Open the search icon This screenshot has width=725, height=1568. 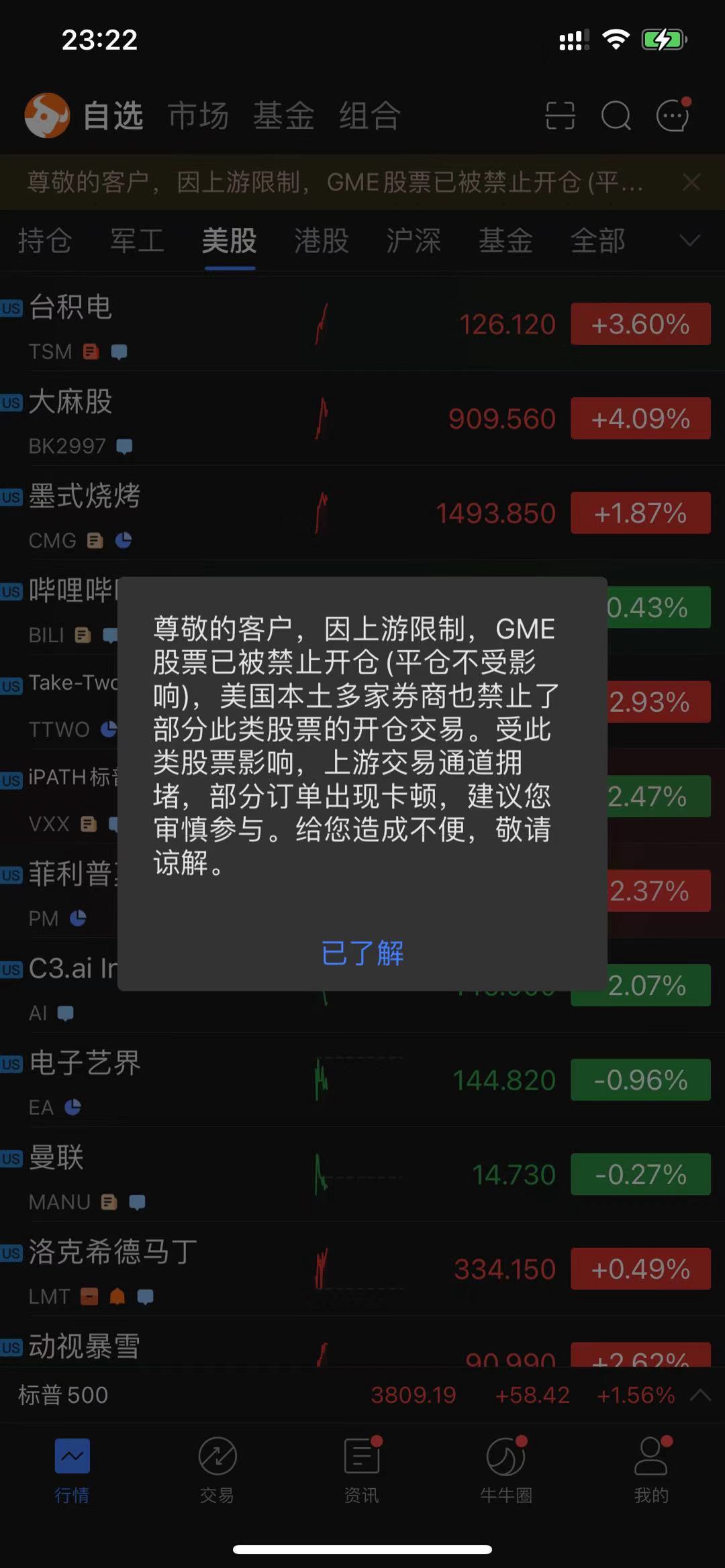pos(616,115)
